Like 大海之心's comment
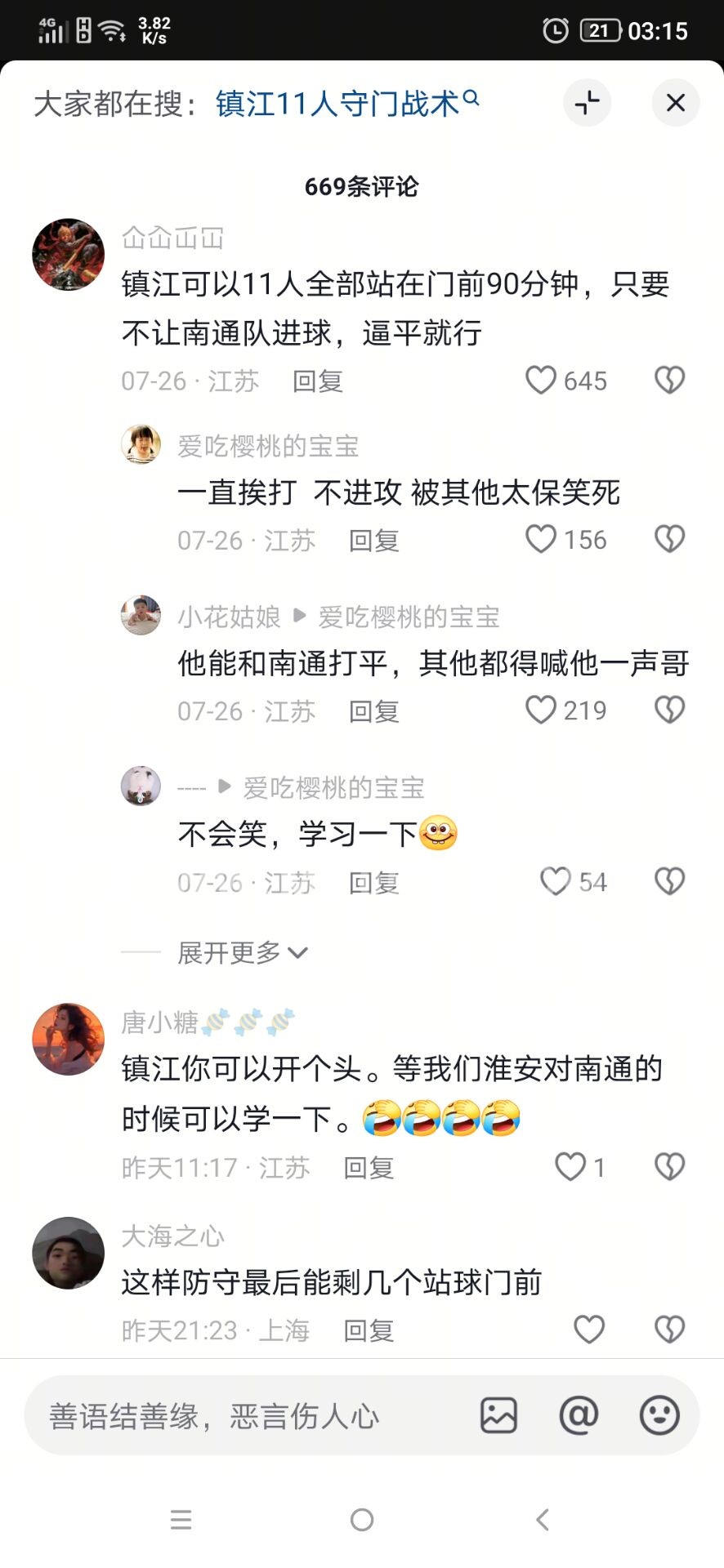Screen dimensions: 724x1568 589,1330
